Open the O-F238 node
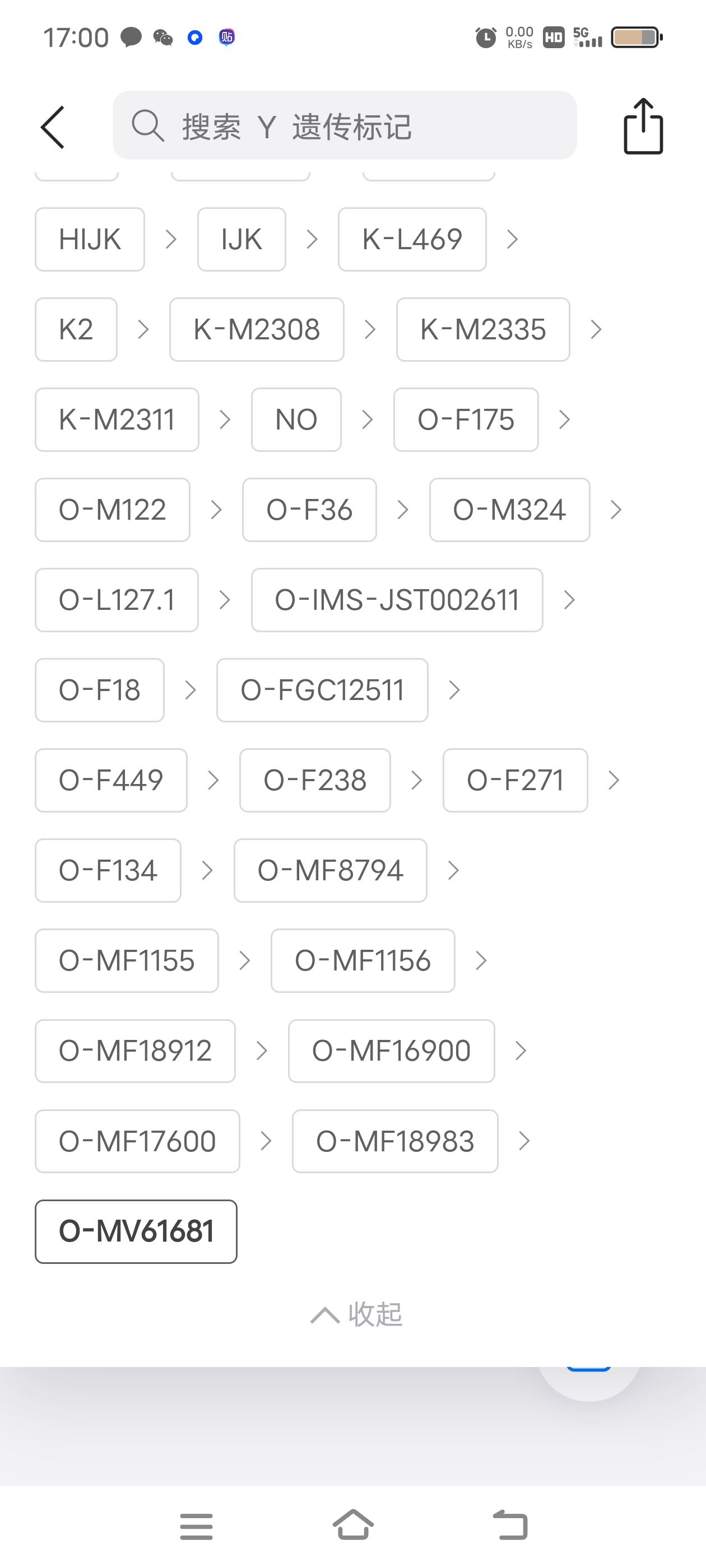Screen dimensions: 706x1568 coord(315,780)
